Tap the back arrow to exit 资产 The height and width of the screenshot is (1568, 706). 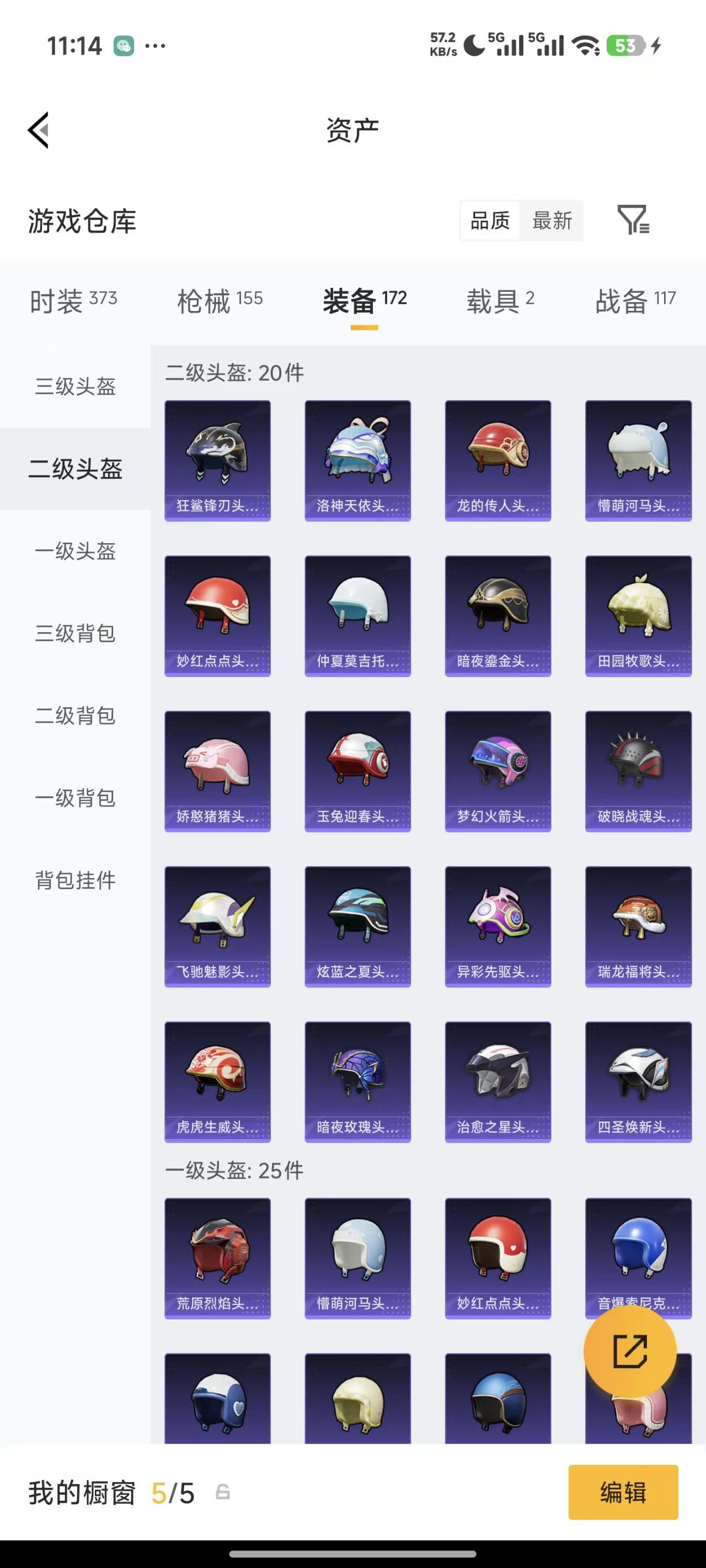click(39, 130)
